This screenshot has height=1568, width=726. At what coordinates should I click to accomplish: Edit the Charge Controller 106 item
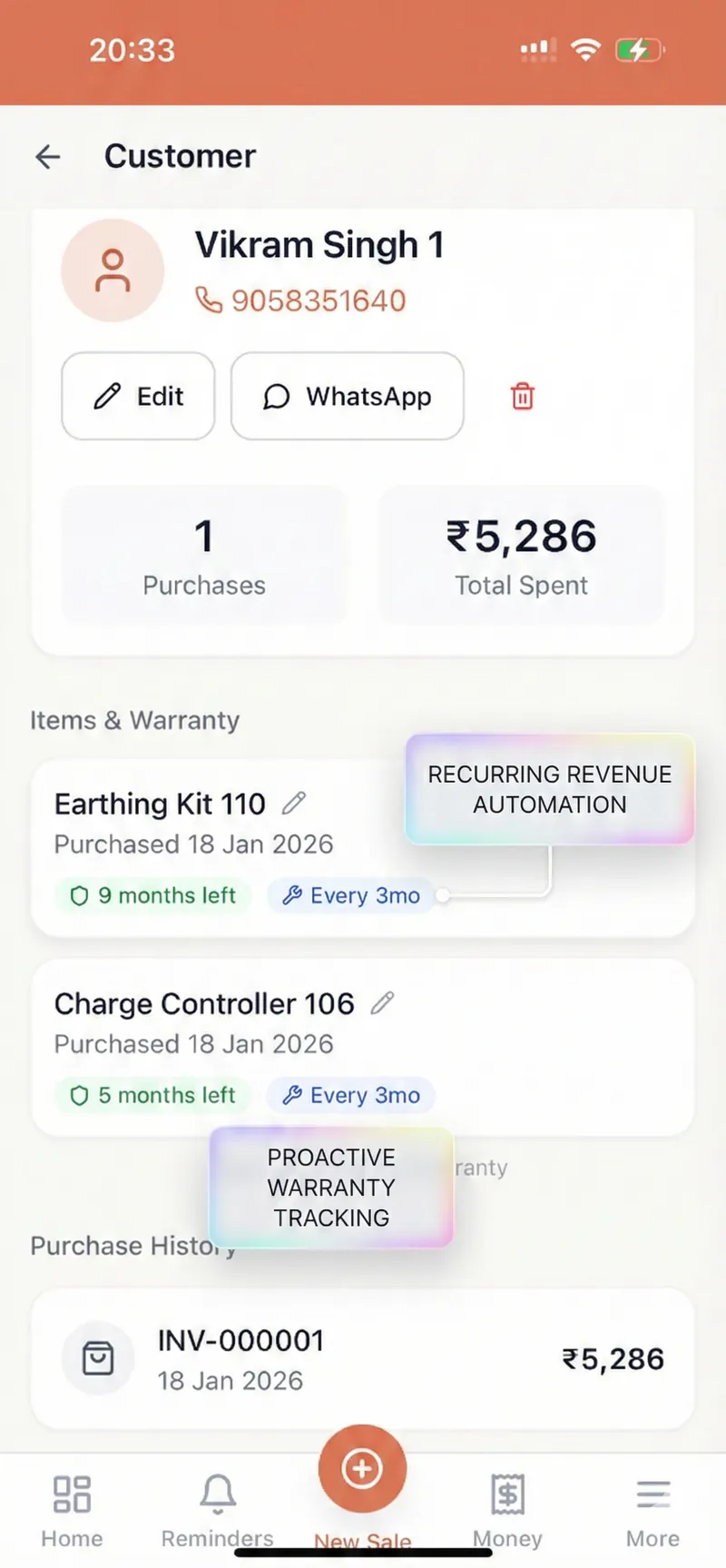(382, 1002)
